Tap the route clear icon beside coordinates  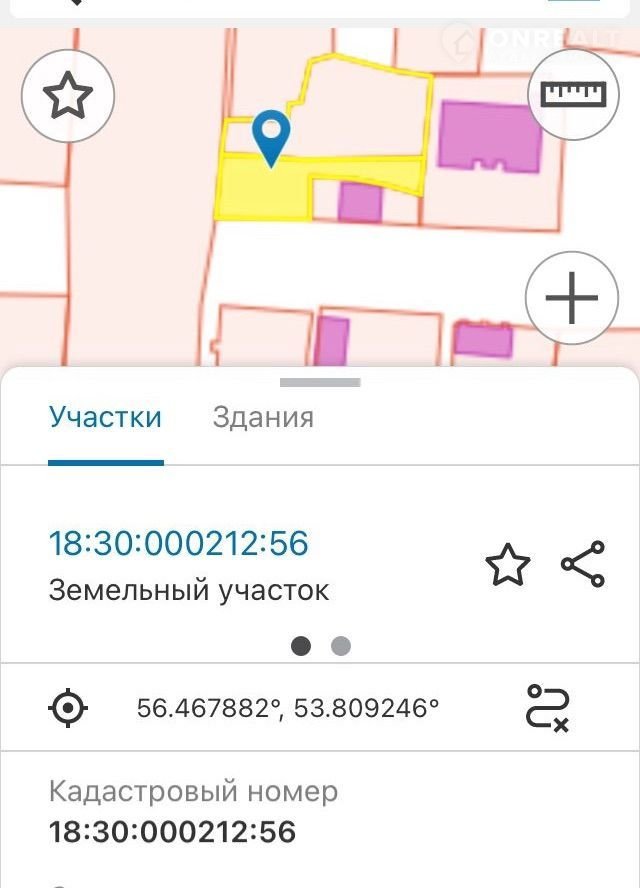pos(548,709)
